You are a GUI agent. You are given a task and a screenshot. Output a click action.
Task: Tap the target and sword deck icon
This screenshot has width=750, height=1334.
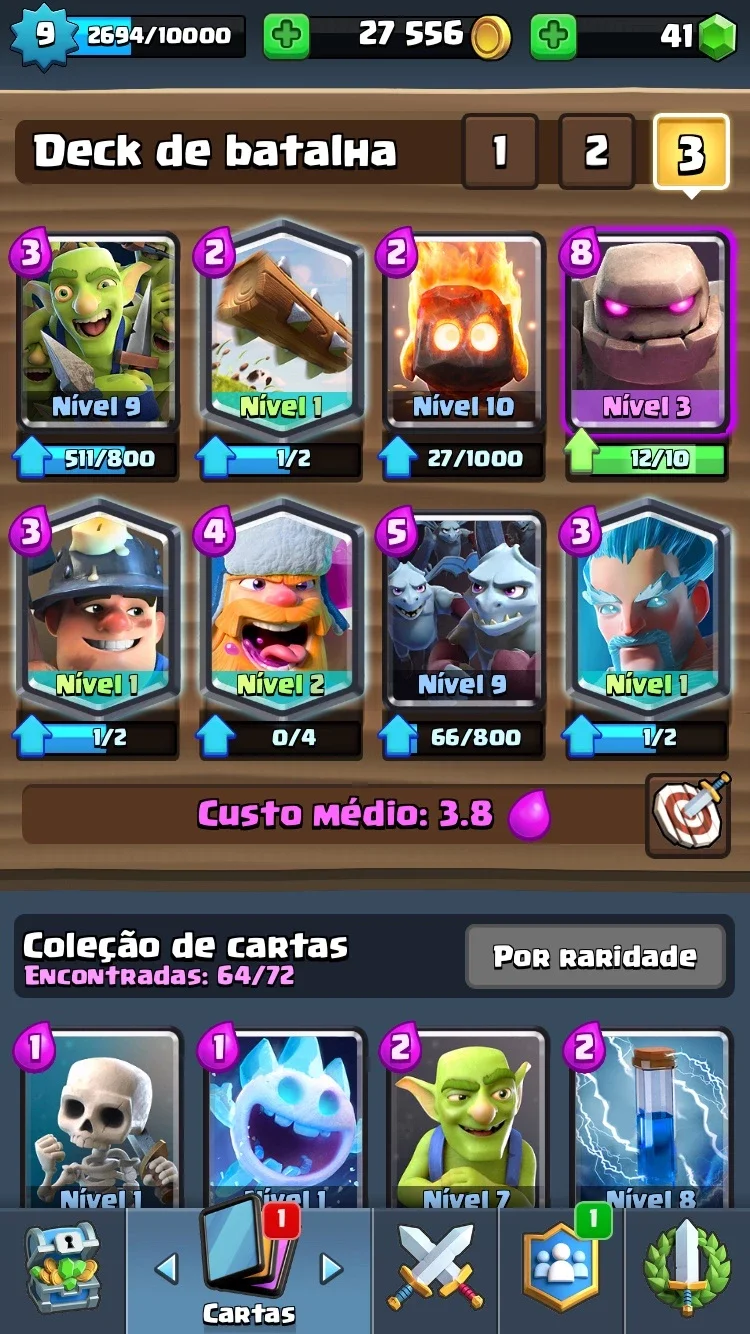pos(688,815)
